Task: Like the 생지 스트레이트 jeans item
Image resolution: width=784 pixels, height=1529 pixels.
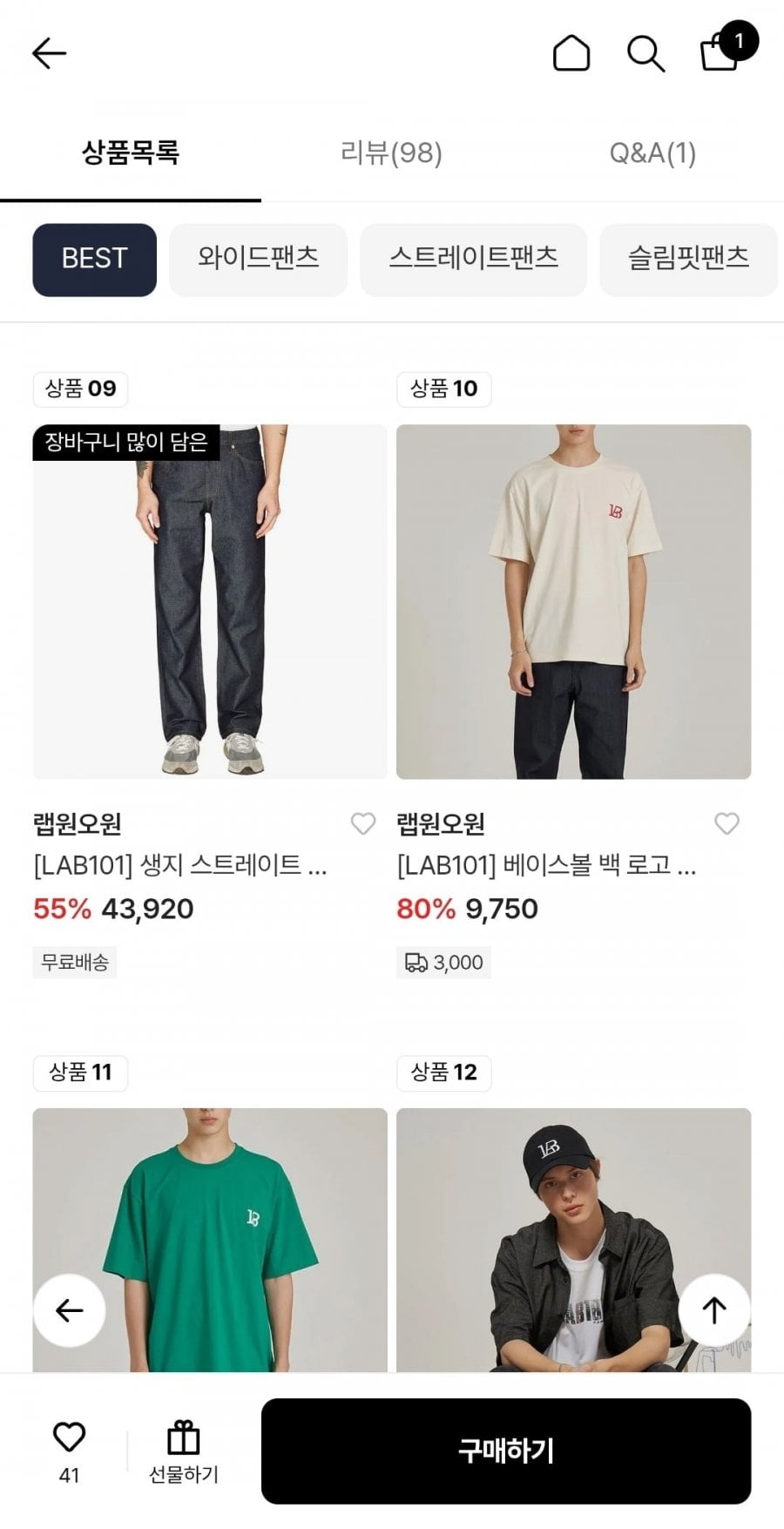Action: tap(363, 823)
